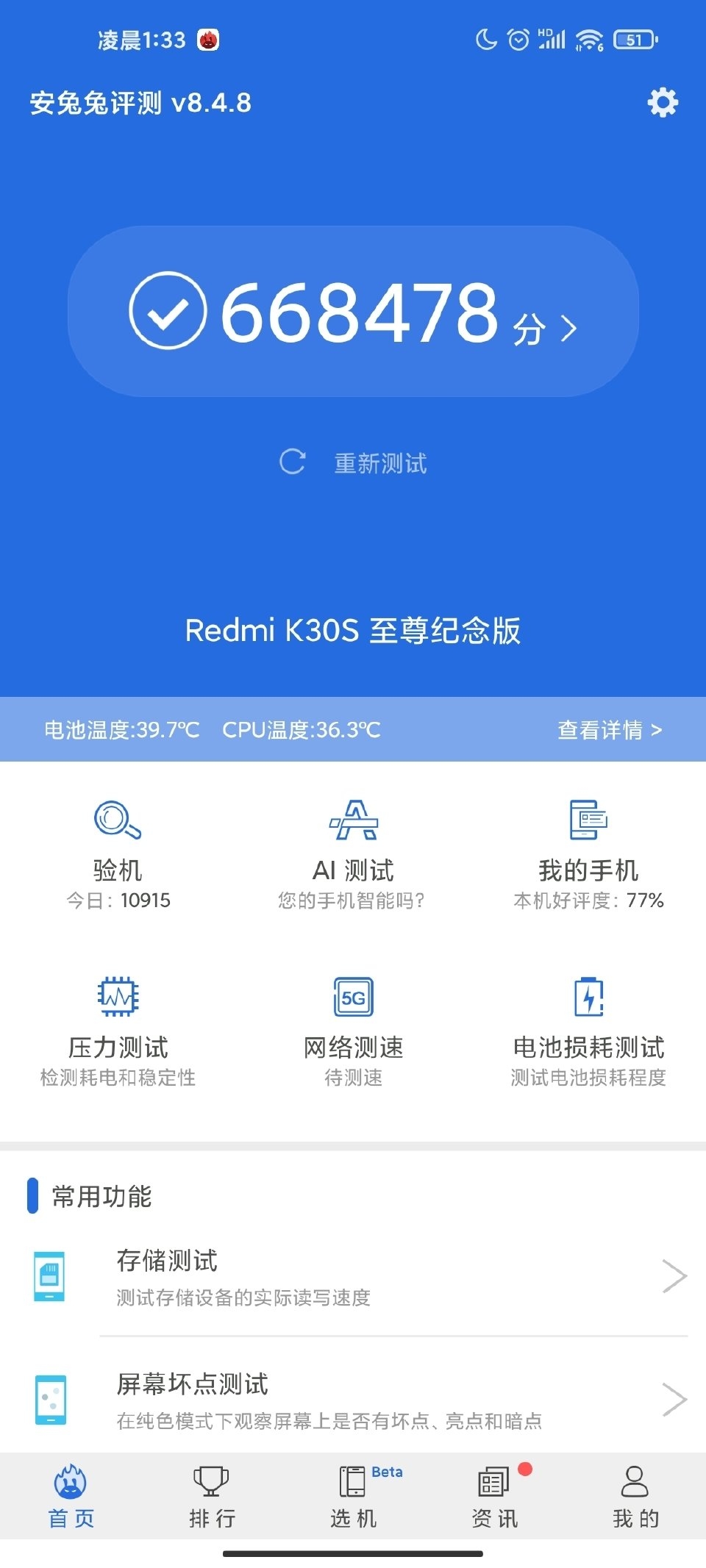The width and height of the screenshot is (706, 1568).
Task: Open 电池损耗测试 battery wear test
Action: (x=588, y=1029)
